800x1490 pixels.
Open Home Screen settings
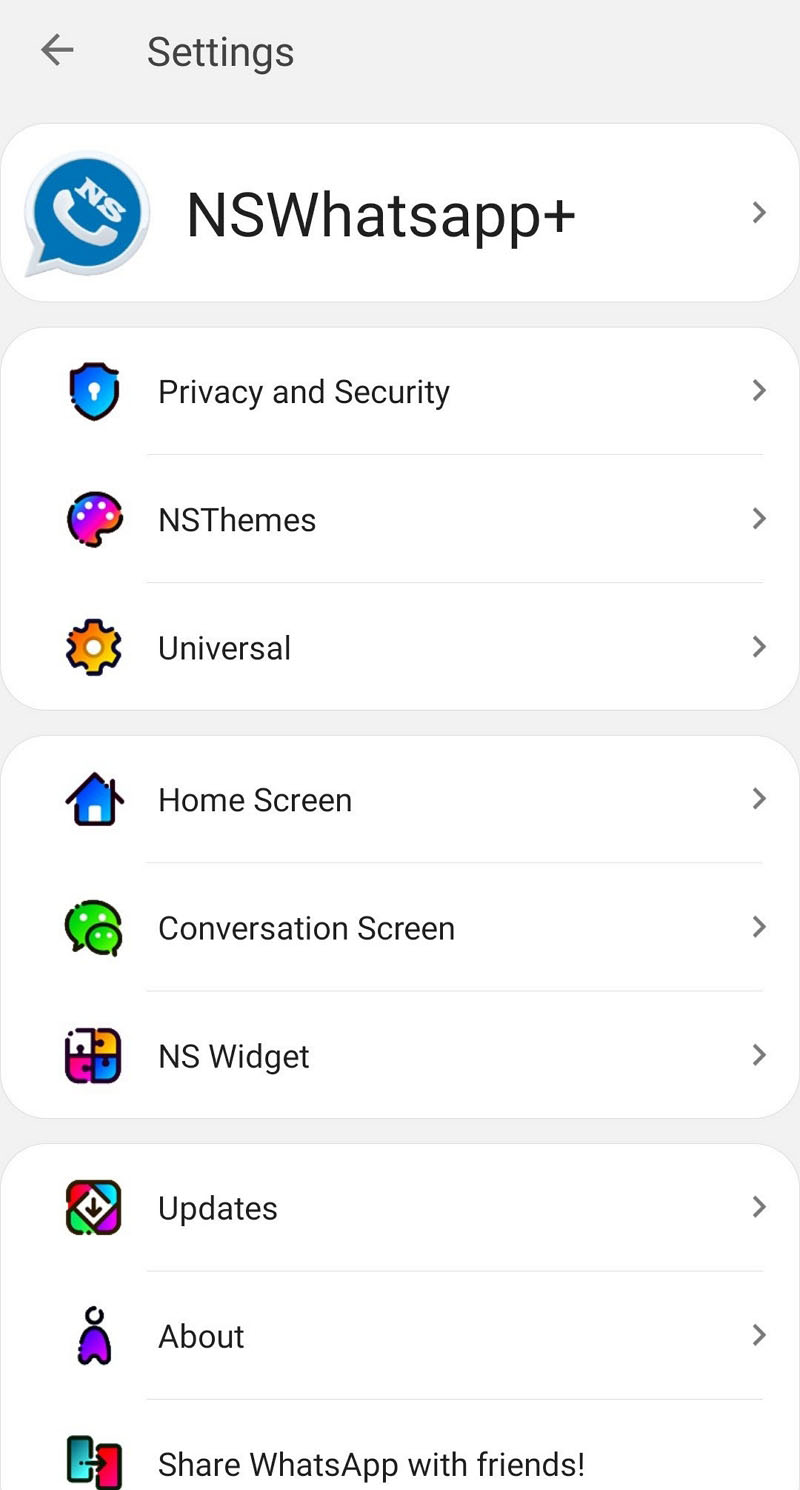400,800
